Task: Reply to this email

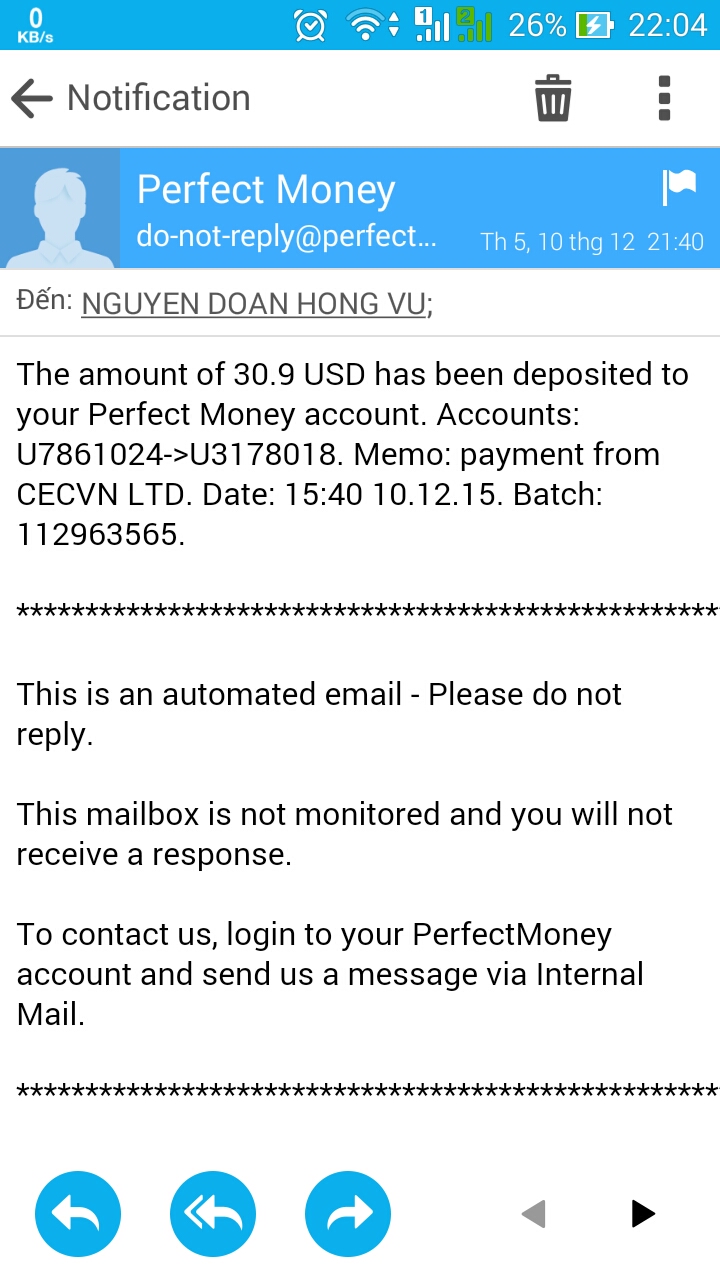Action: coord(78,1214)
